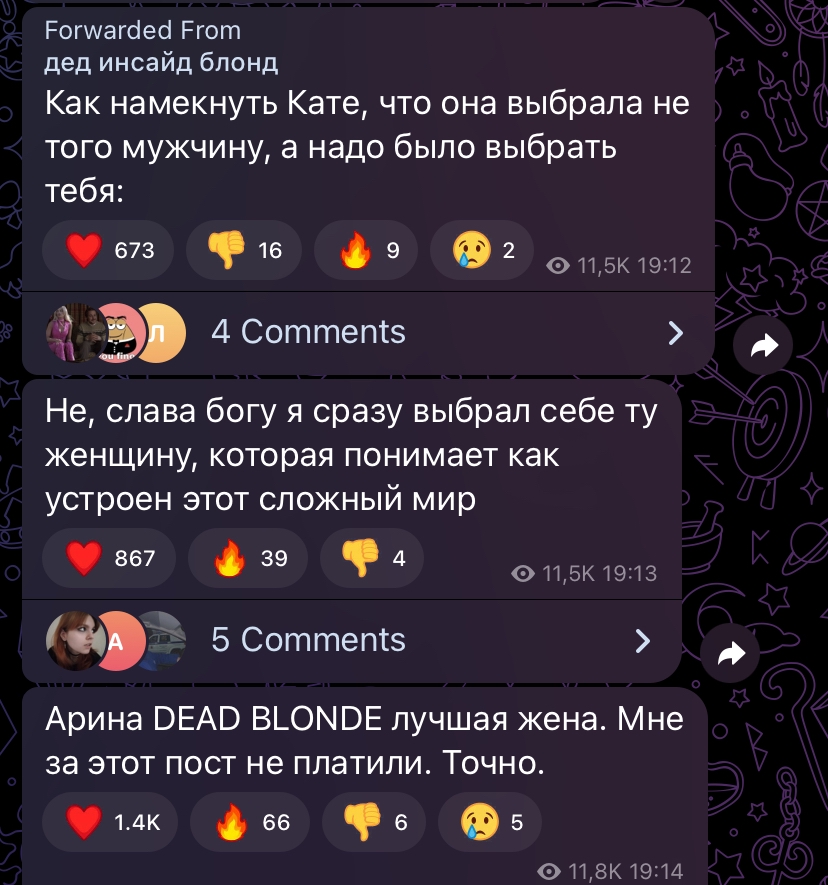Tap crying face reaction with 5

pos(490,822)
